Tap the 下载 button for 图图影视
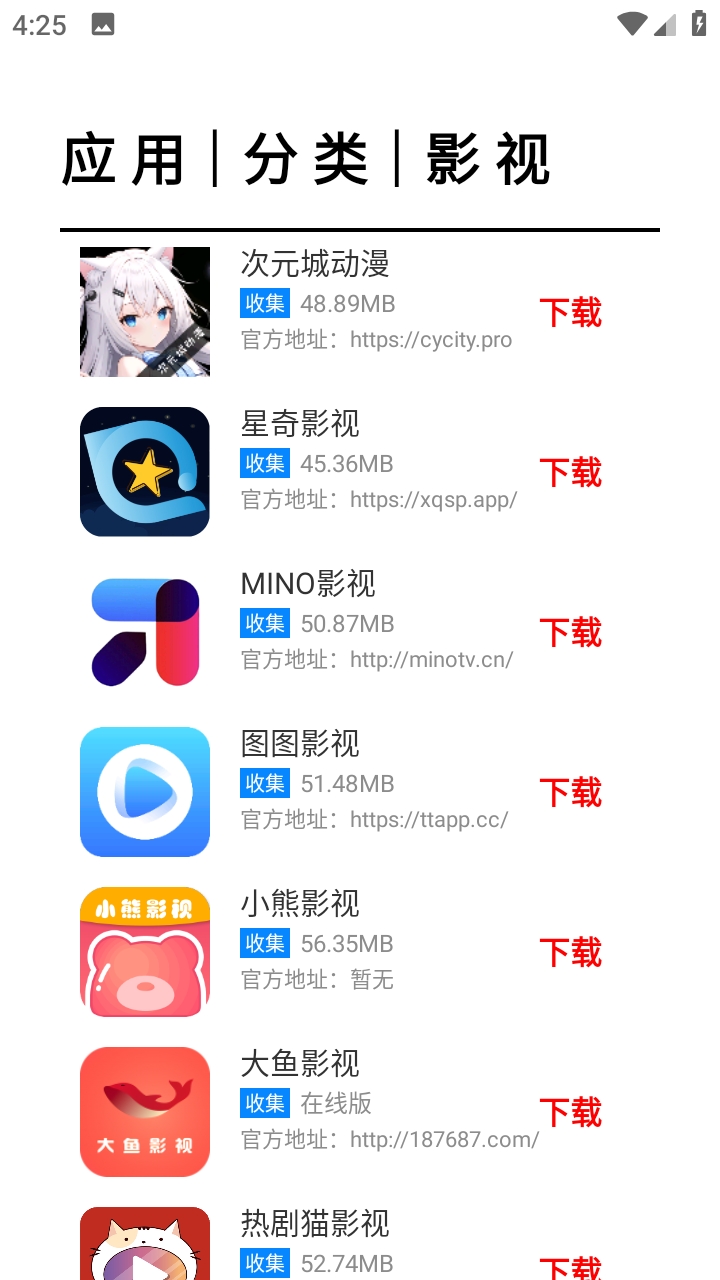Screen dimensions: 720x1280 tap(571, 792)
